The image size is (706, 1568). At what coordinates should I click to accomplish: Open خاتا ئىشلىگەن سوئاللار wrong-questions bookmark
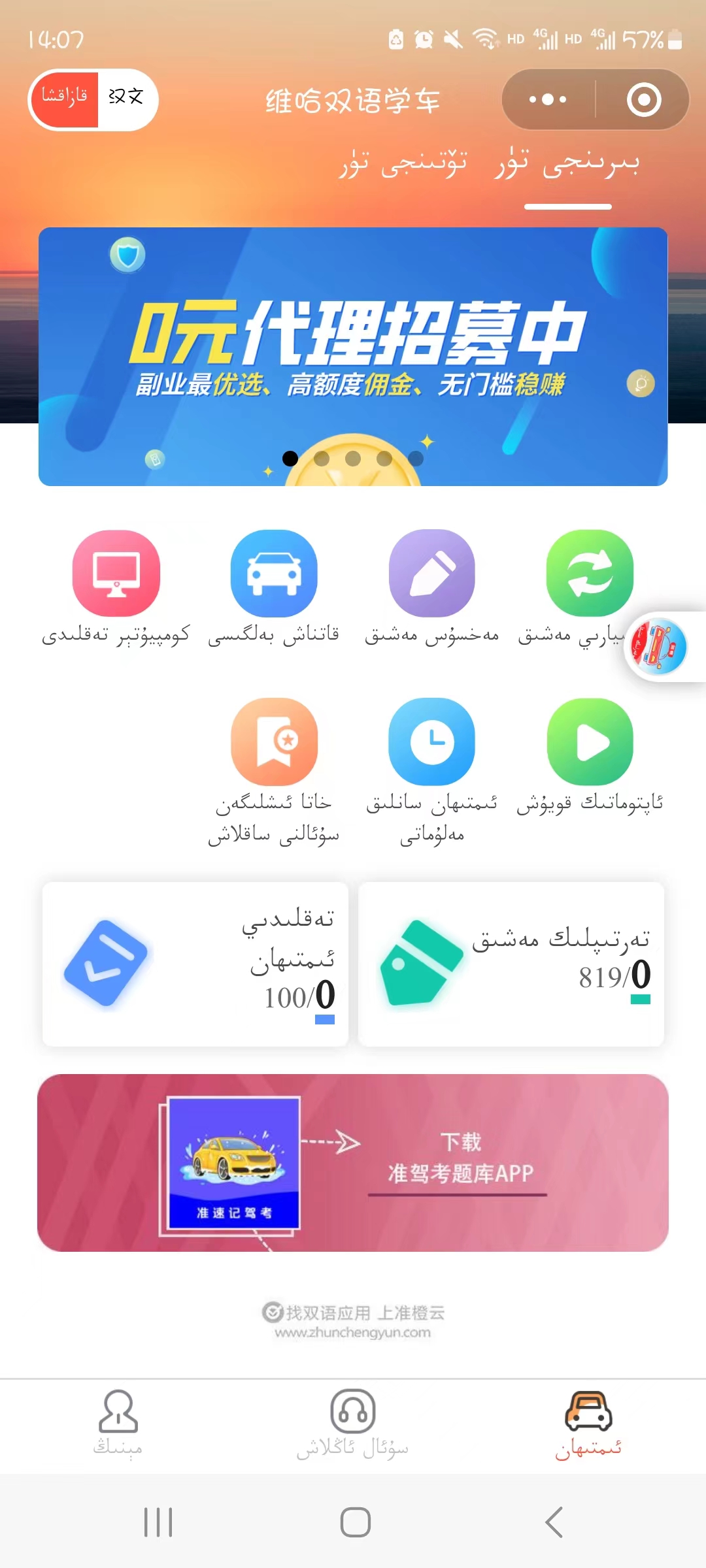click(x=274, y=742)
